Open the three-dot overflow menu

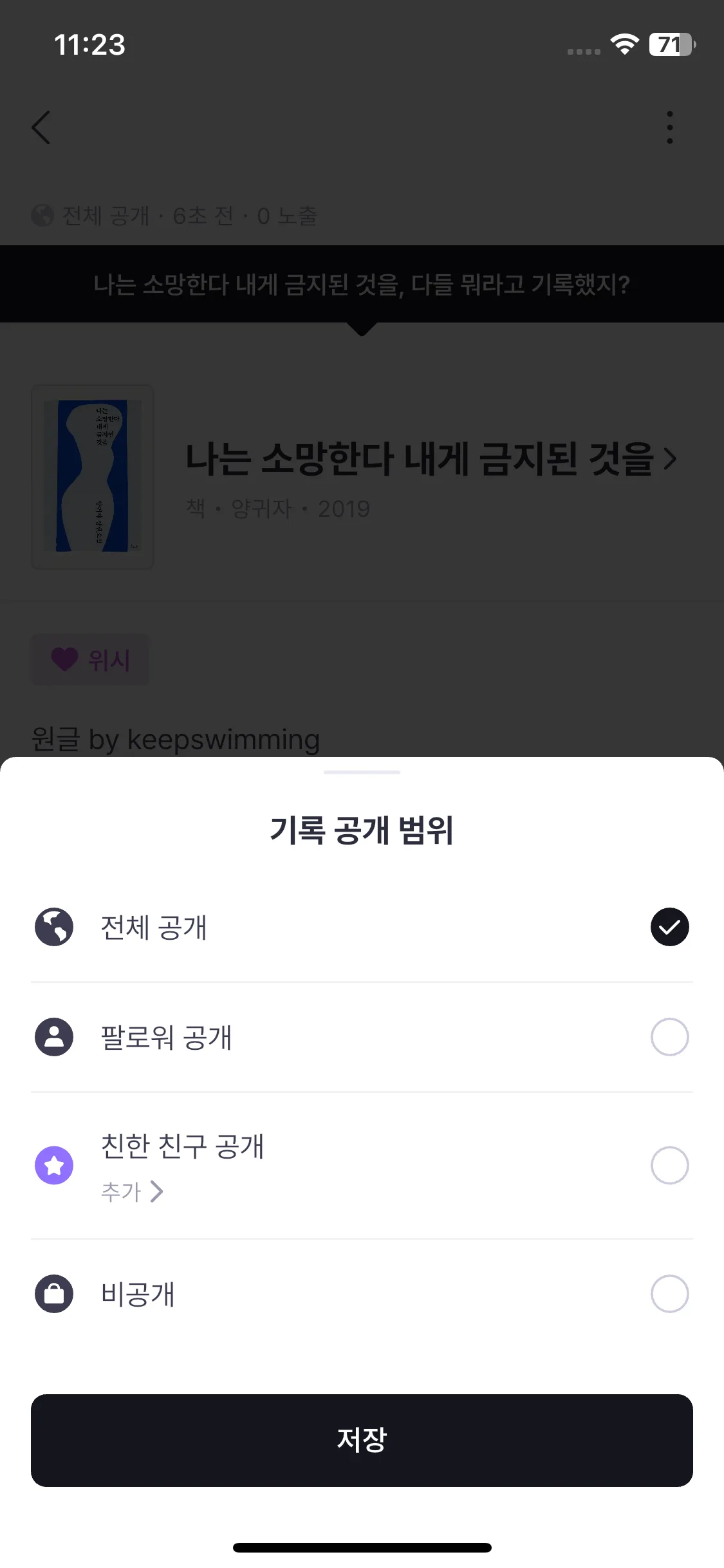669,127
